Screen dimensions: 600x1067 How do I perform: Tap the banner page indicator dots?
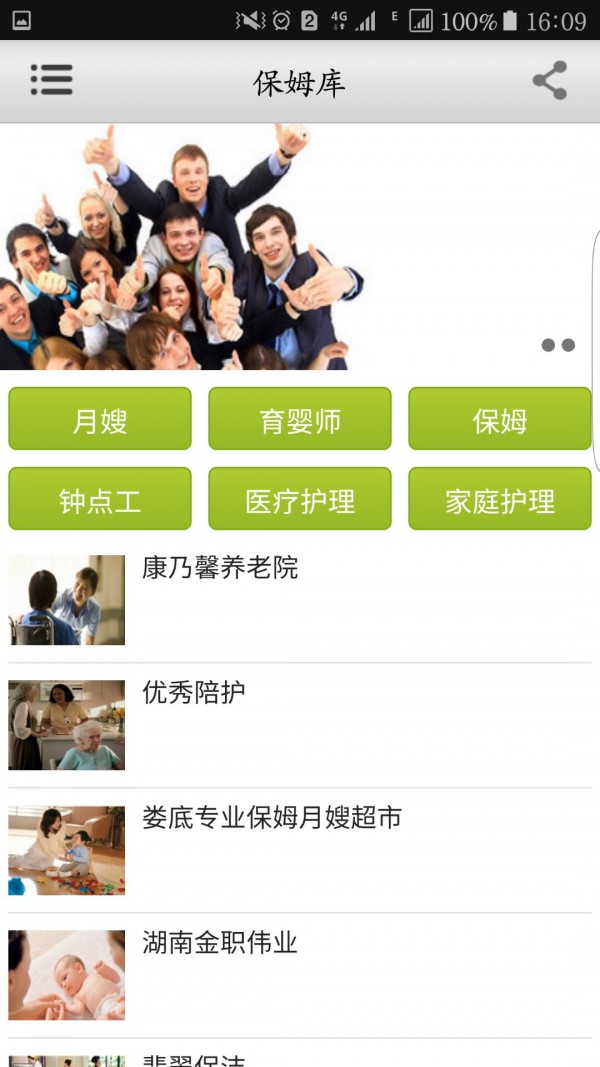point(558,345)
